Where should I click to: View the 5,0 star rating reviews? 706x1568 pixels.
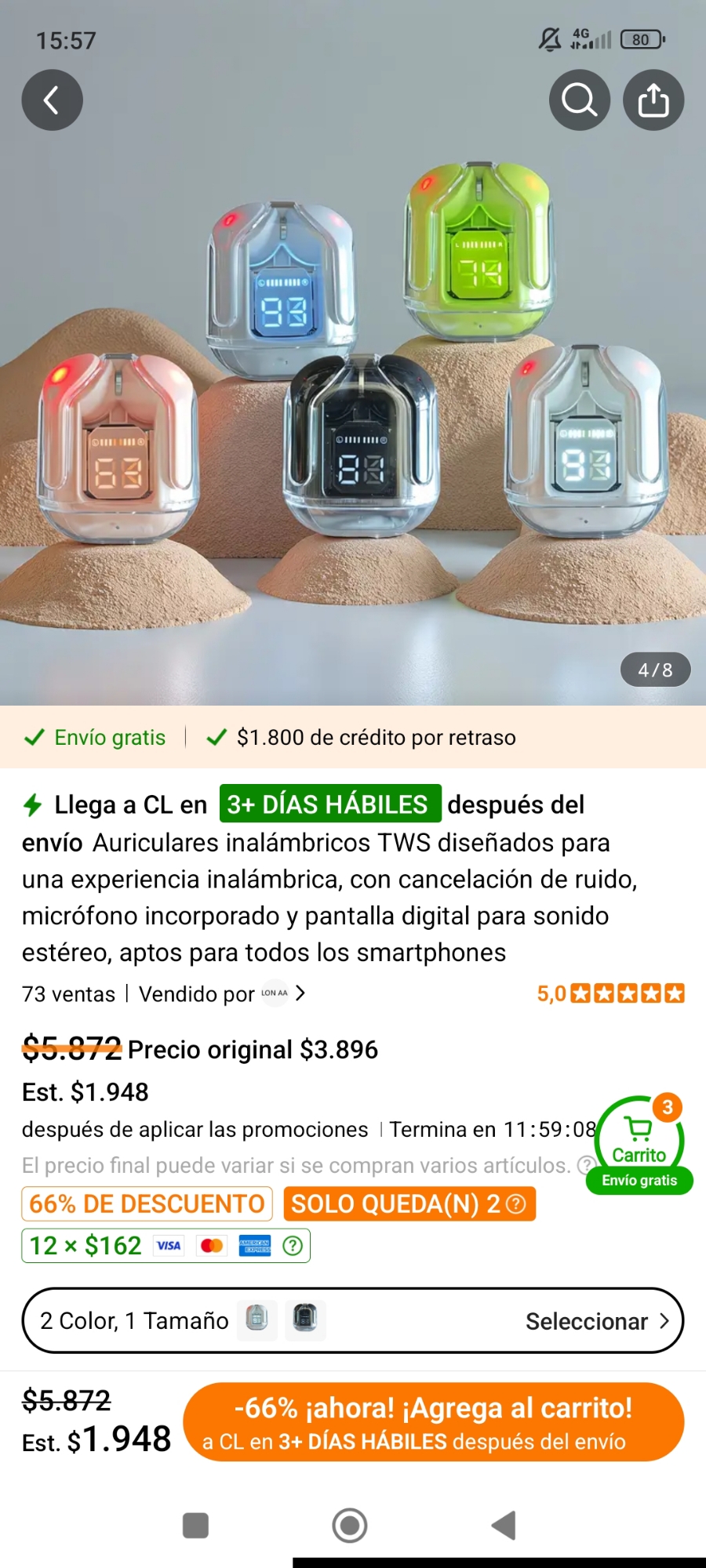[610, 993]
